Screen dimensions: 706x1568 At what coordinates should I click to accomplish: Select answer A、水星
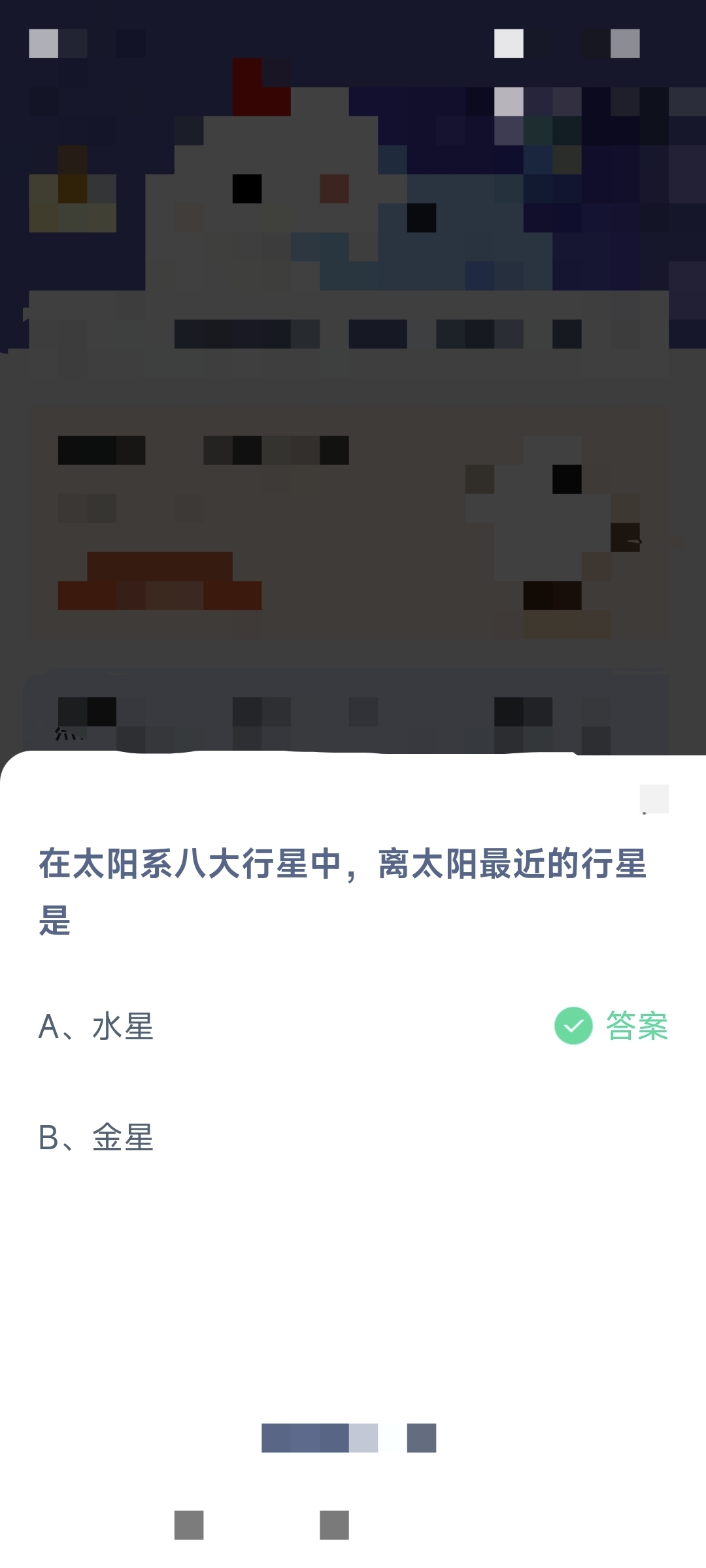(x=97, y=1026)
